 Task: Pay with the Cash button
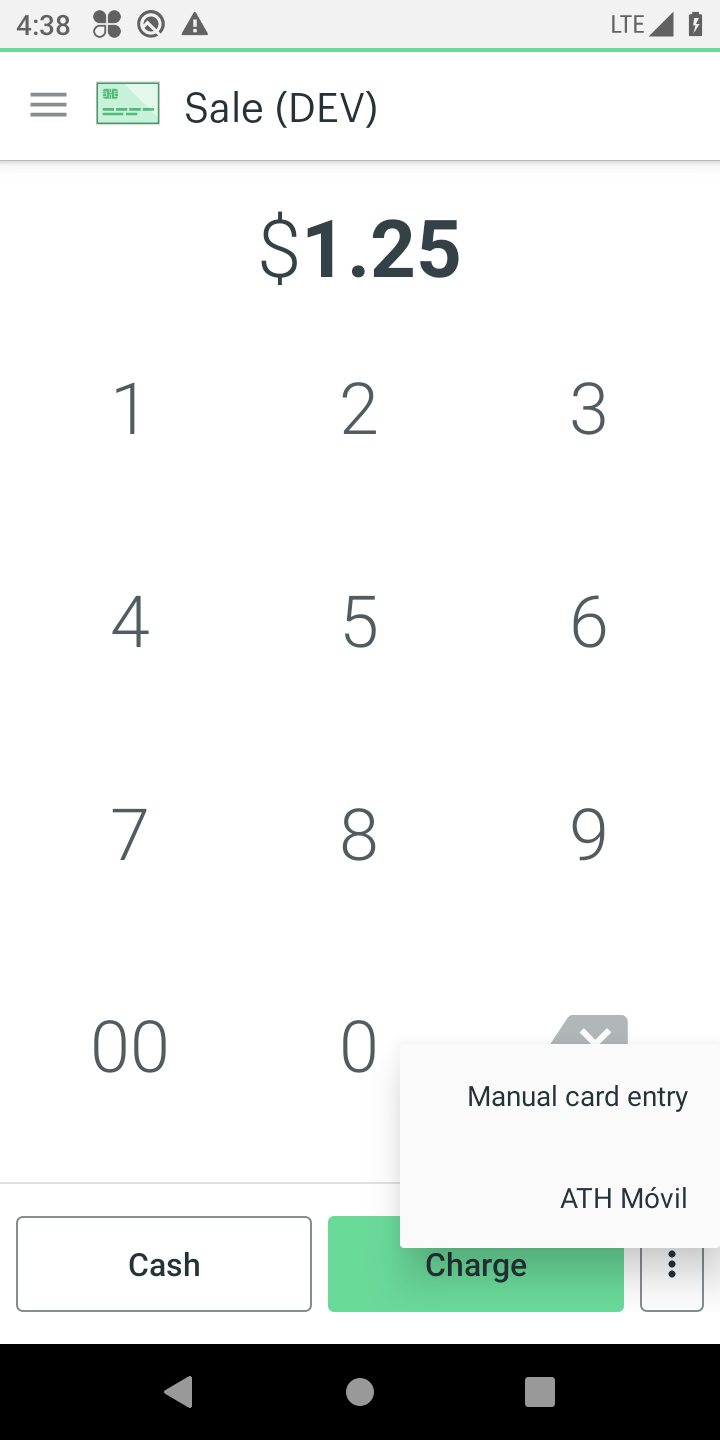pyautogui.click(x=164, y=1264)
